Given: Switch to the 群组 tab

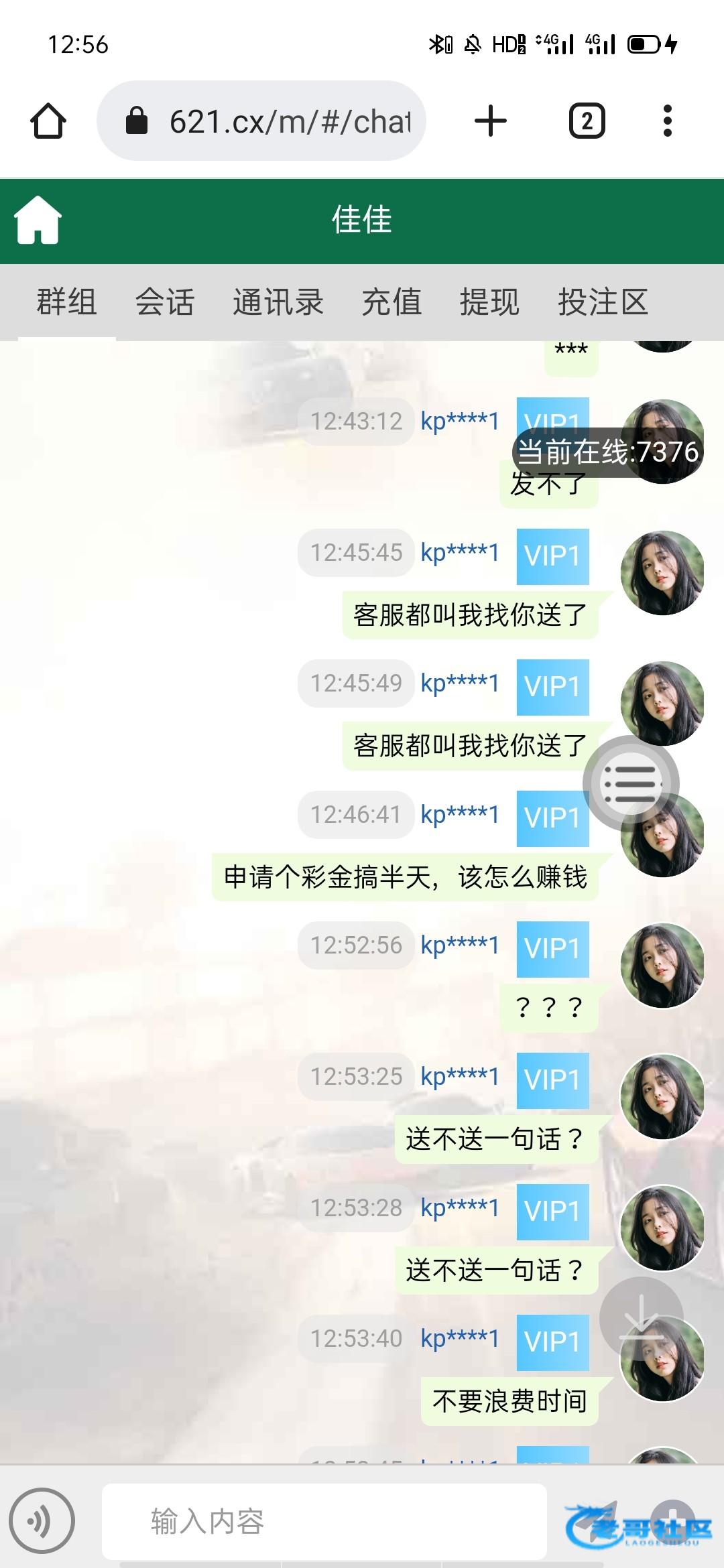Looking at the screenshot, I should [x=66, y=302].
